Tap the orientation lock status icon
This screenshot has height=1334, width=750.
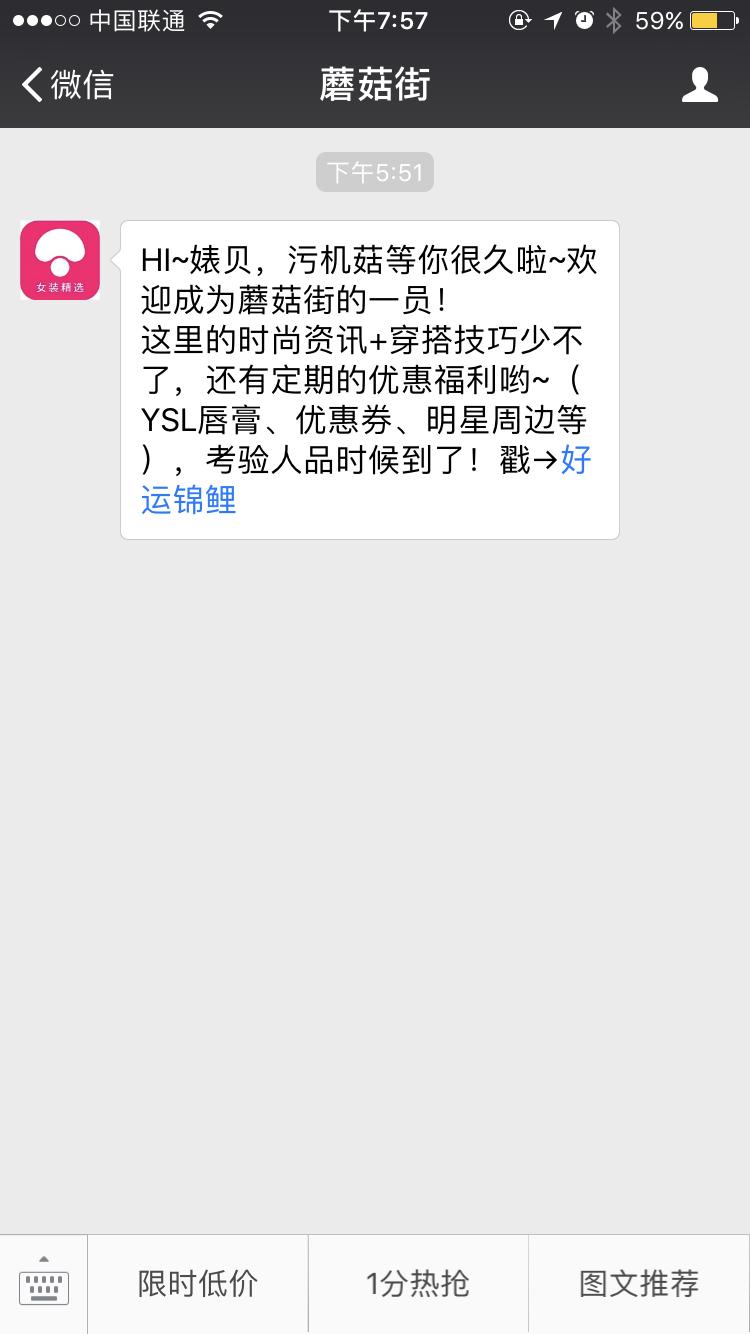(x=521, y=20)
